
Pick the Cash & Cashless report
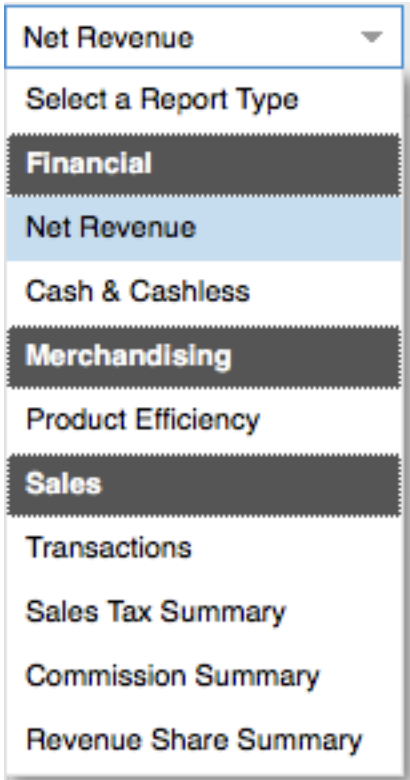tap(204, 292)
